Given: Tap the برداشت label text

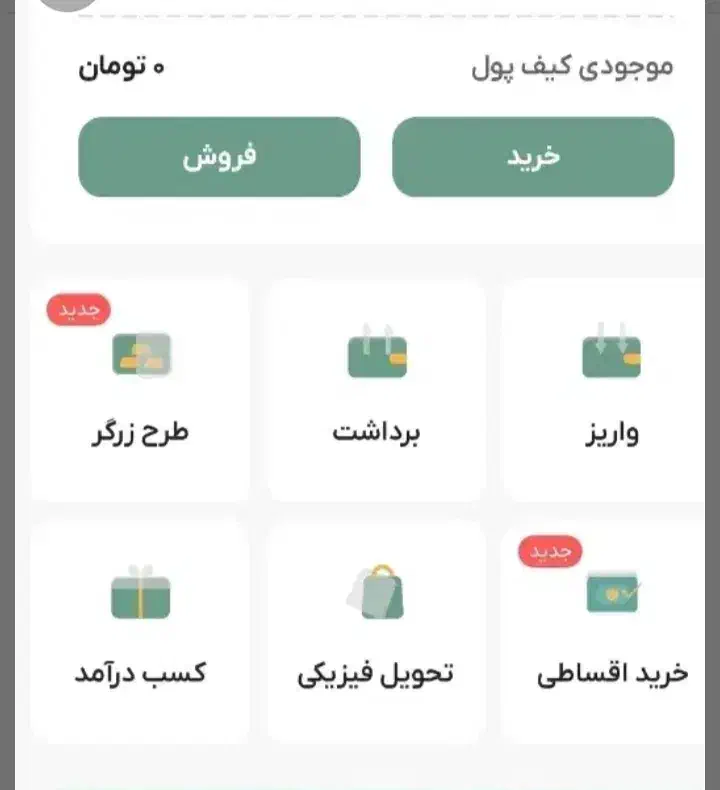Looking at the screenshot, I should click(x=376, y=431).
